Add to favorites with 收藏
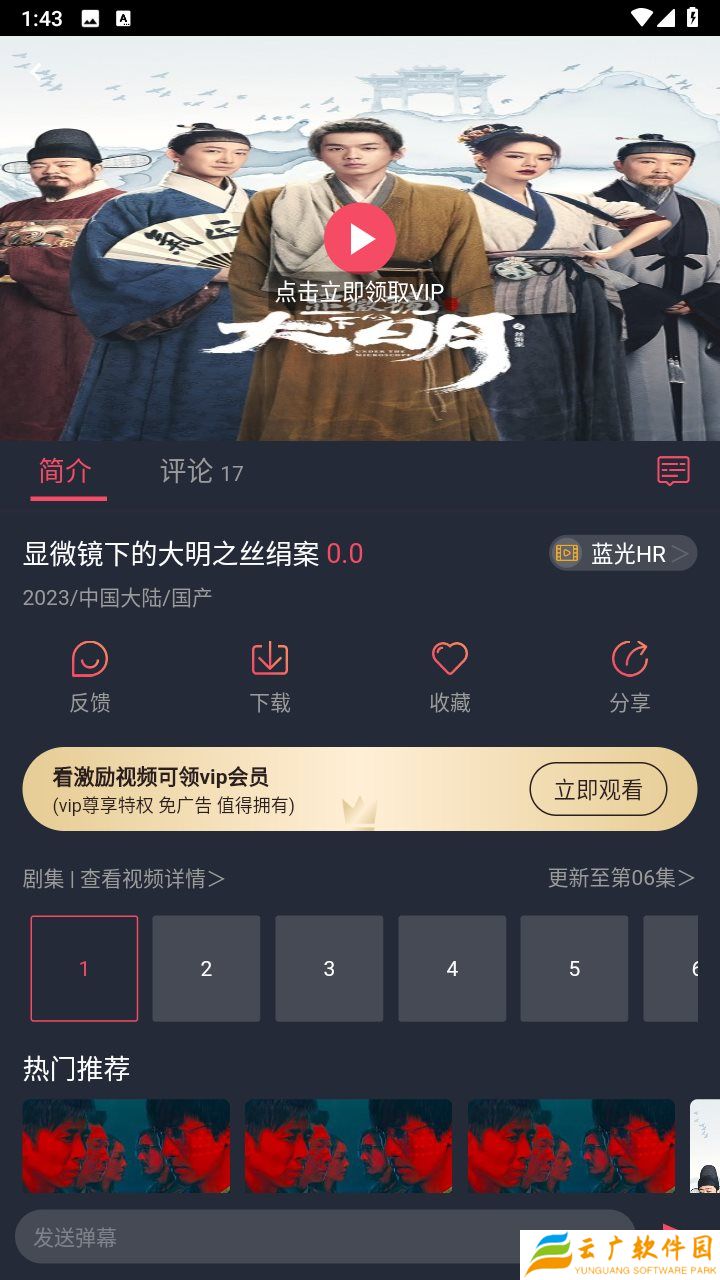 point(450,676)
